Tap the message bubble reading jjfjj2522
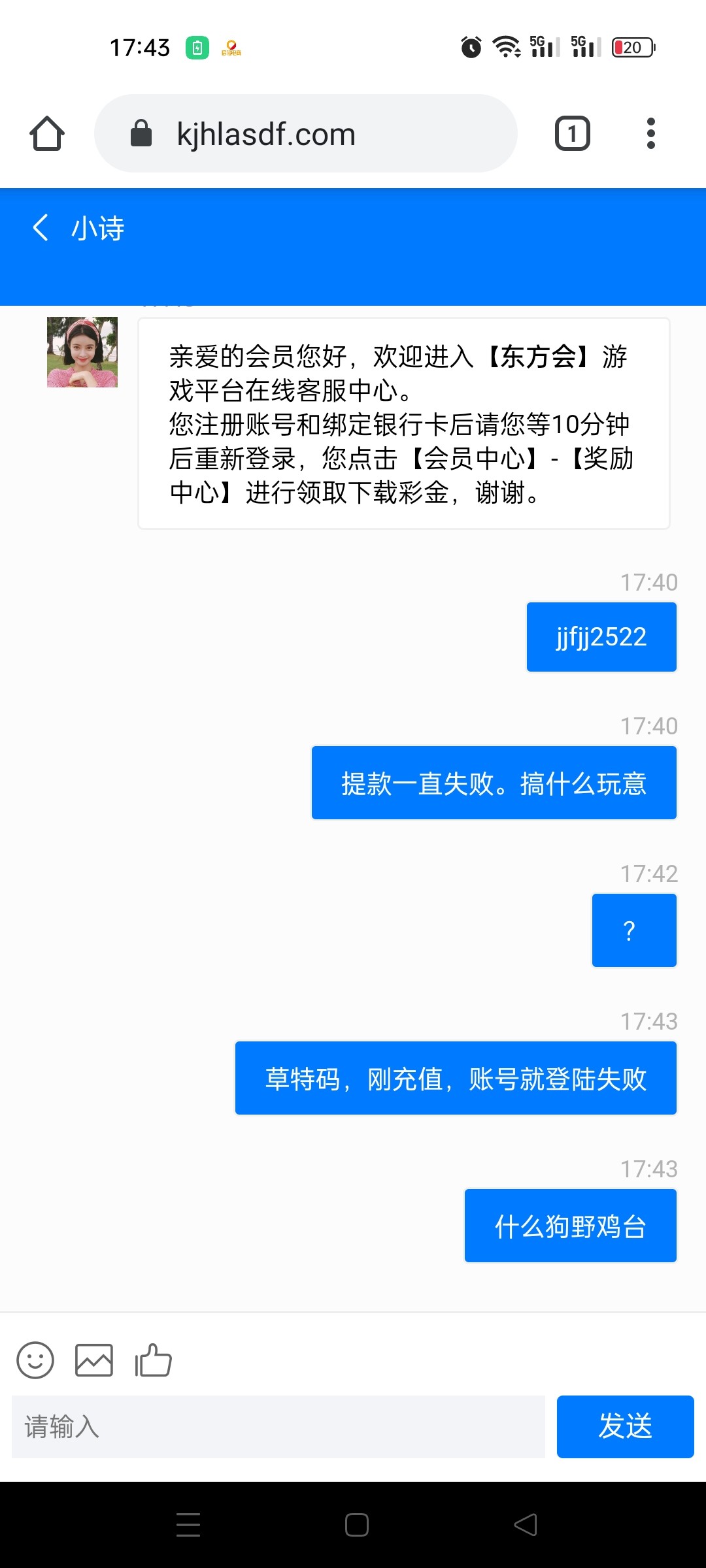Screen dimensions: 706x1568 click(x=601, y=636)
